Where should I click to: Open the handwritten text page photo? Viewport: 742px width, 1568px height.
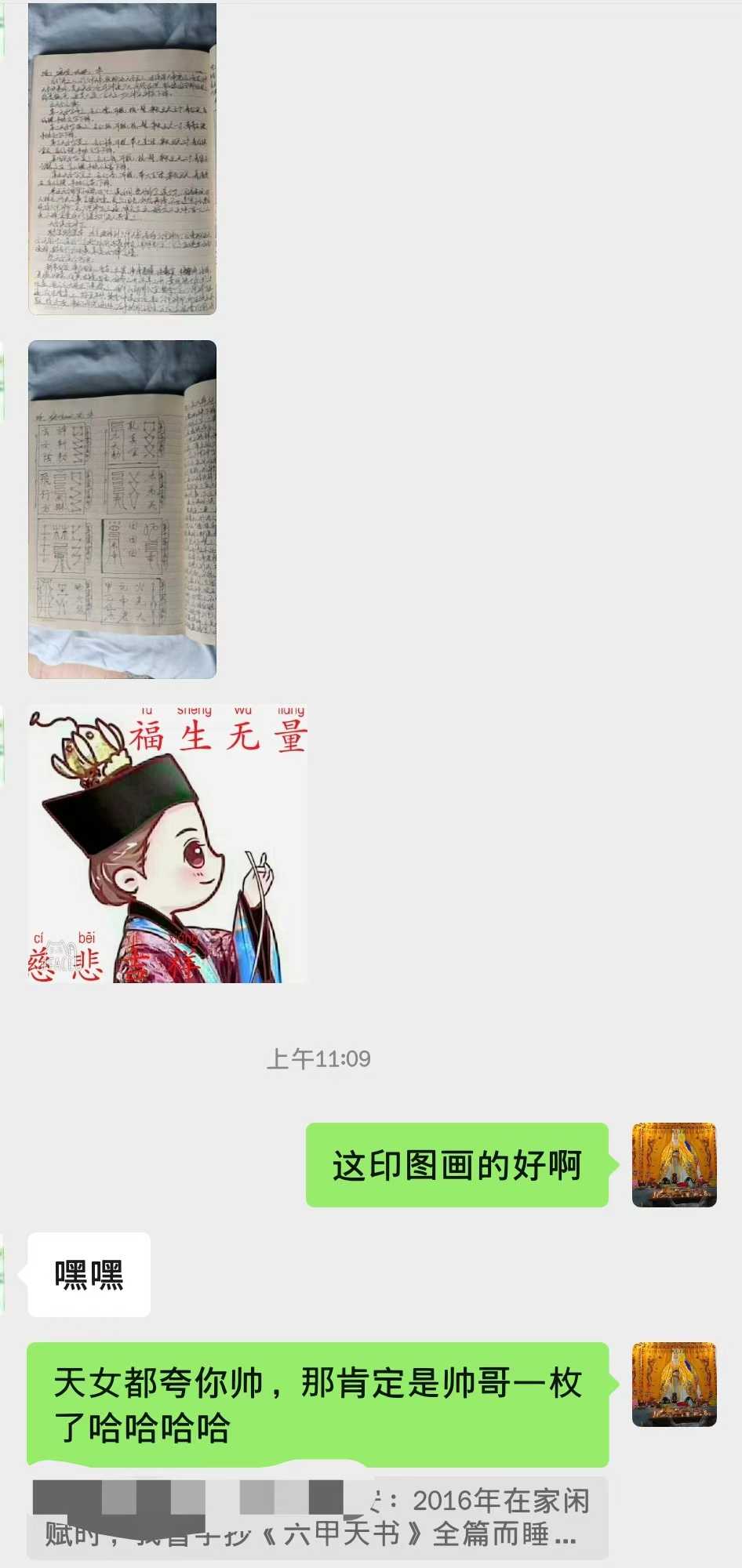click(122, 159)
